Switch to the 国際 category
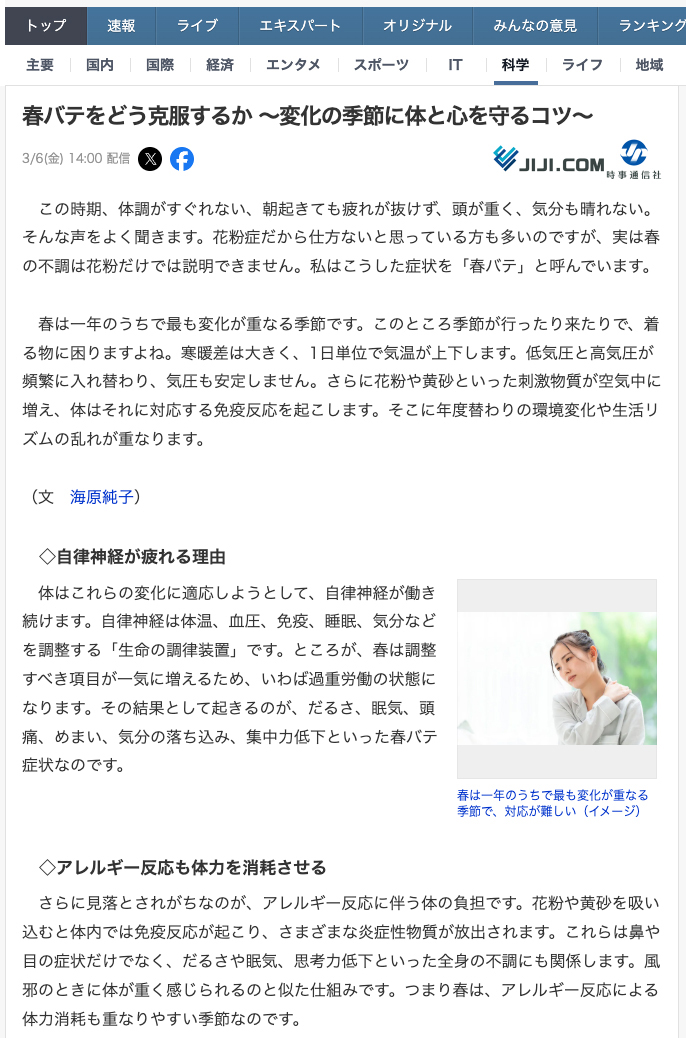686x1038 pixels. tap(160, 65)
